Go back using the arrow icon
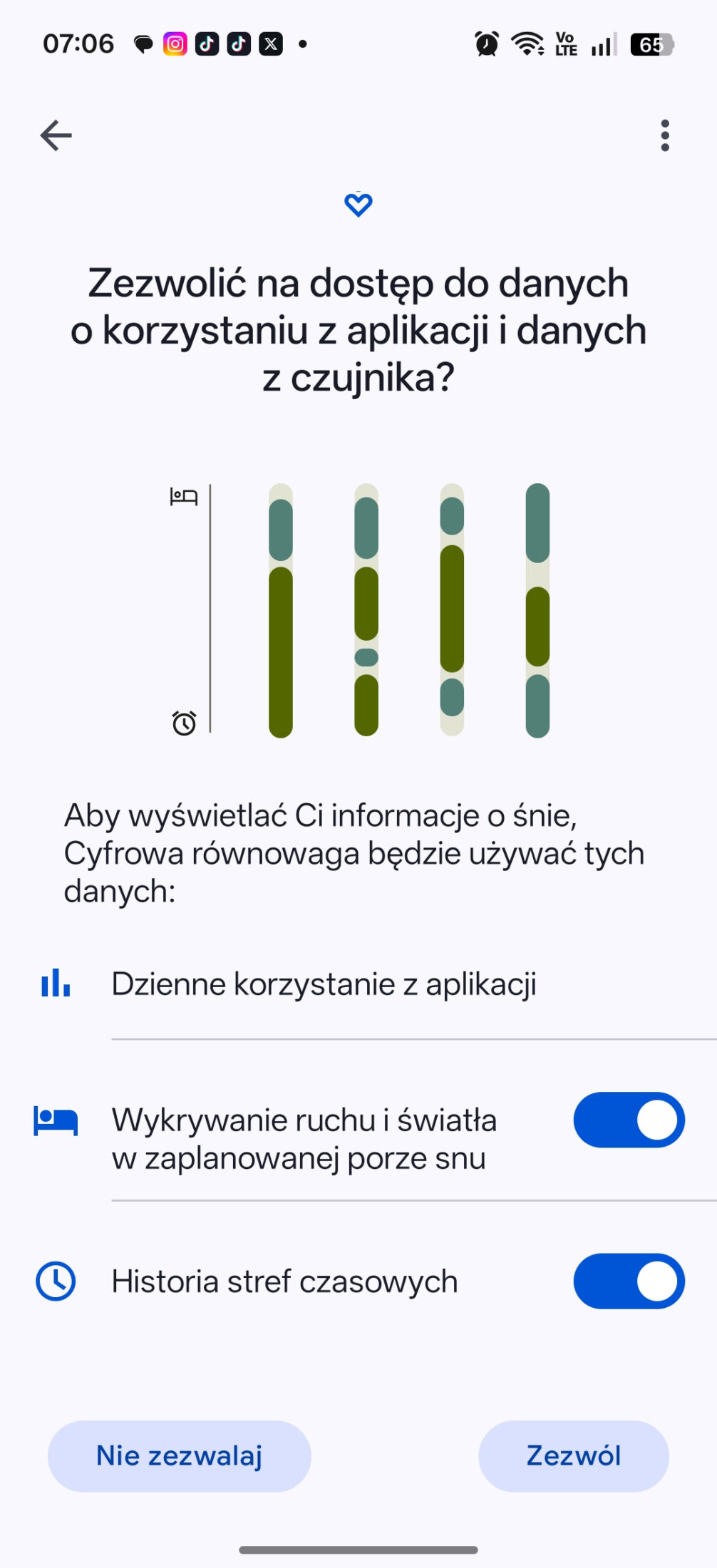 (x=56, y=135)
